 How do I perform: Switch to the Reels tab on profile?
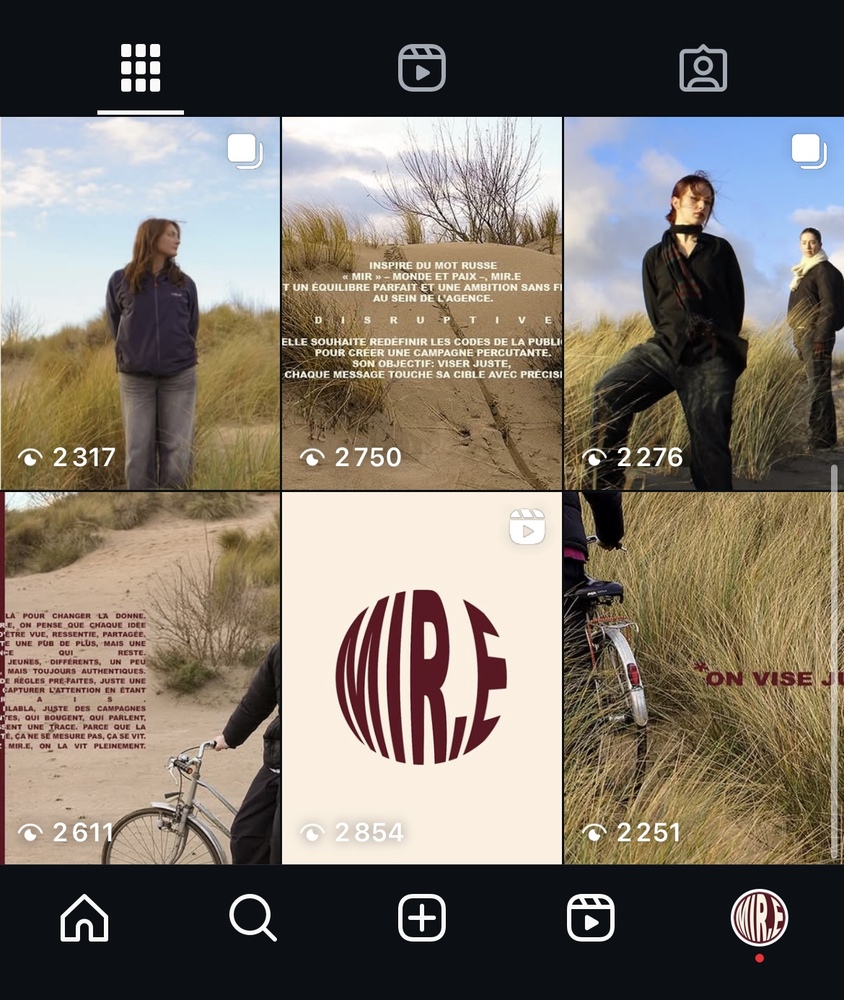(421, 68)
